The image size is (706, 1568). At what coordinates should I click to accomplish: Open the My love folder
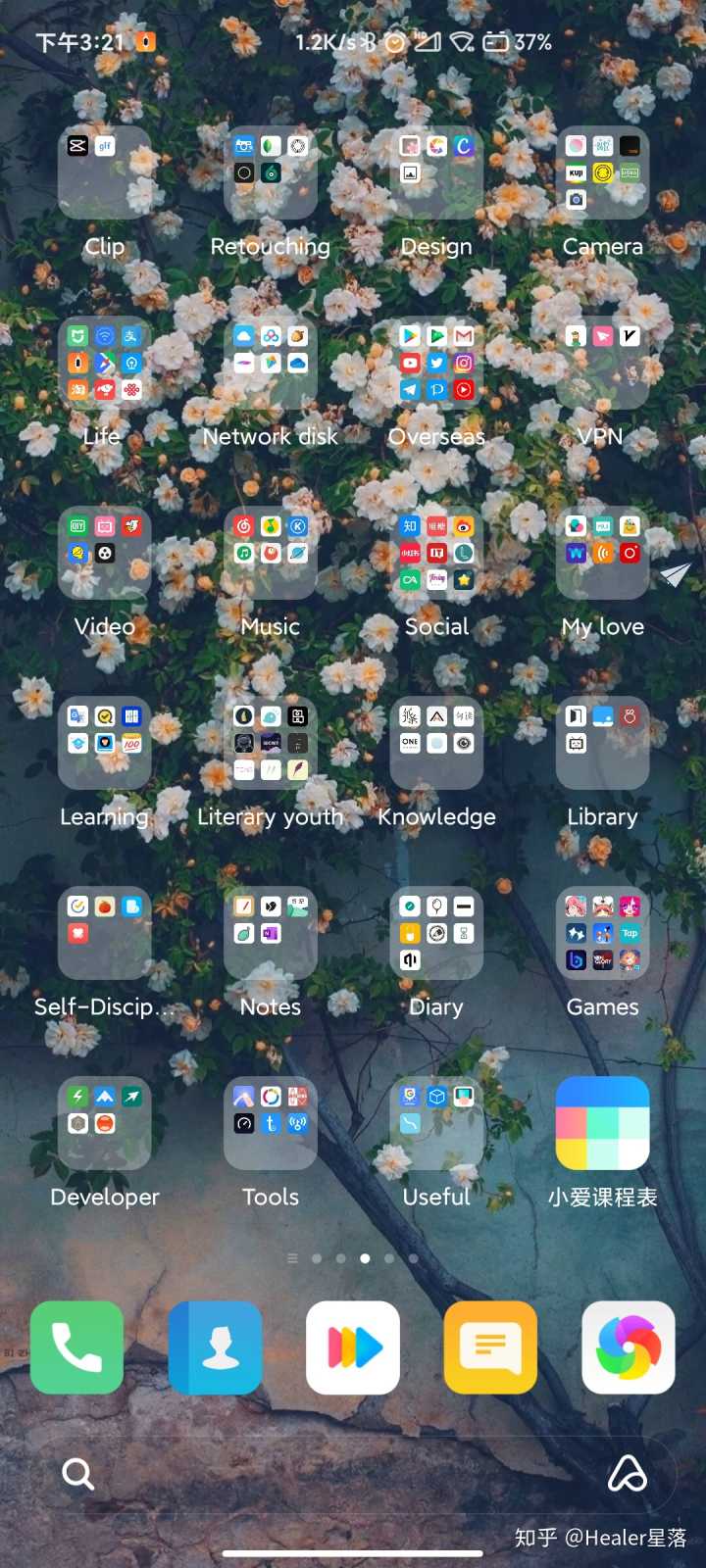tap(602, 553)
